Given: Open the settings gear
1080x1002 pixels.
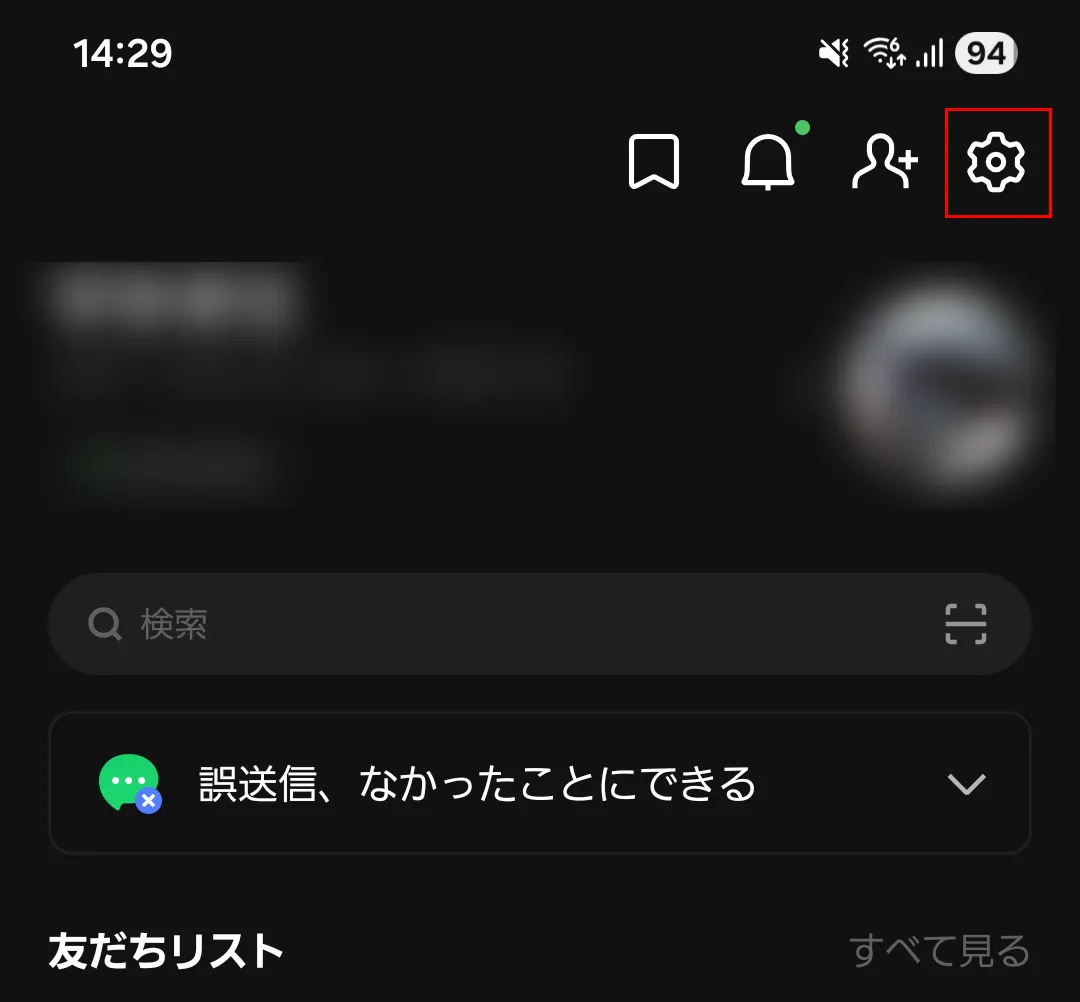Looking at the screenshot, I should click(x=997, y=163).
